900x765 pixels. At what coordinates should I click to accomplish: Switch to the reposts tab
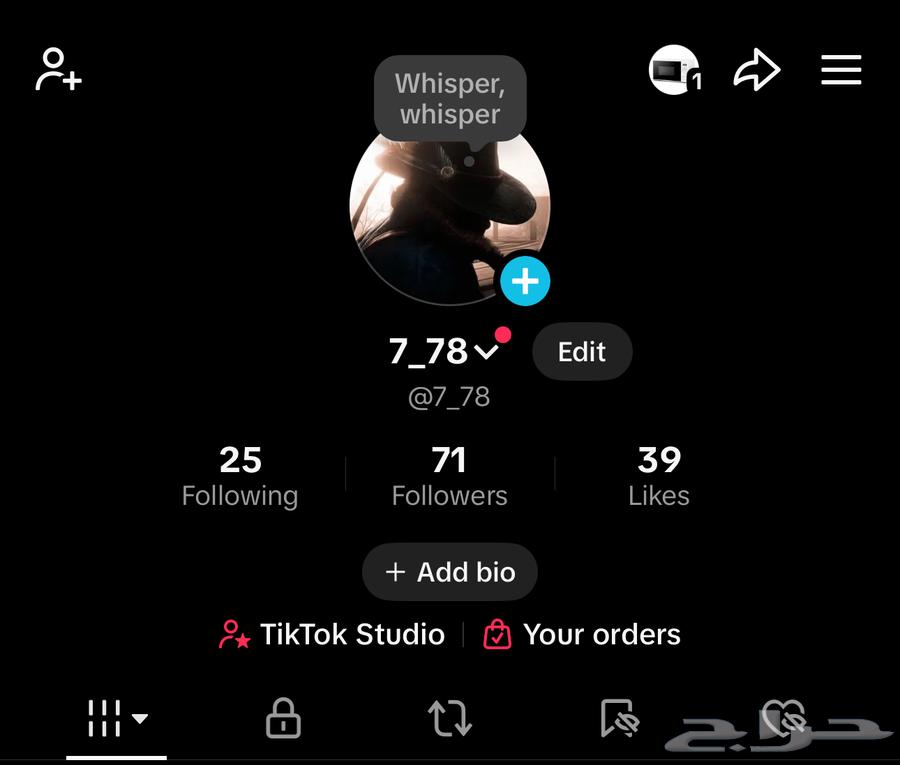pos(450,717)
